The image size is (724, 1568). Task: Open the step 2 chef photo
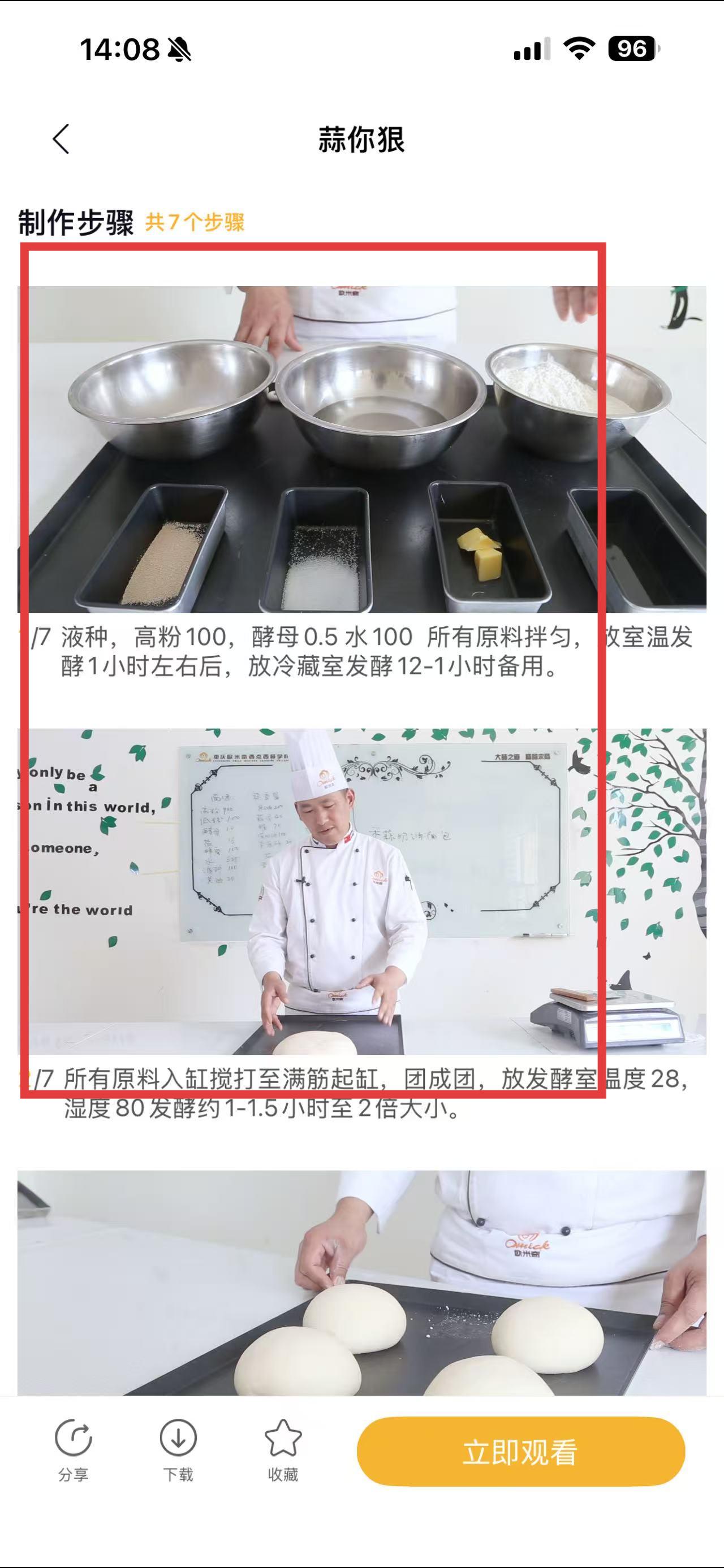(x=361, y=891)
